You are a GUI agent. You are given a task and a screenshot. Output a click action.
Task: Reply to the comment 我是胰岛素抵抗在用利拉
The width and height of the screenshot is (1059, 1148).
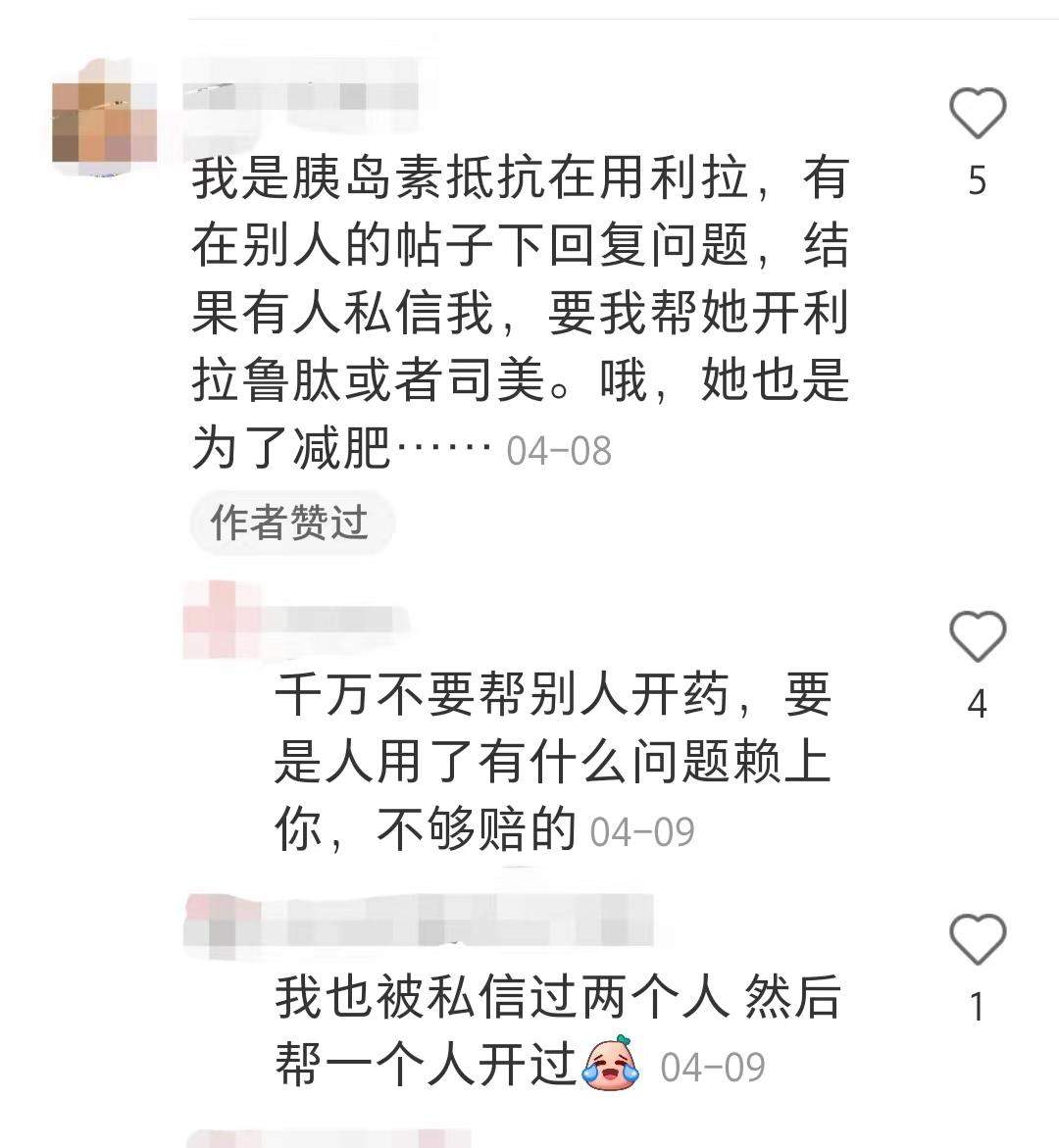(x=520, y=312)
